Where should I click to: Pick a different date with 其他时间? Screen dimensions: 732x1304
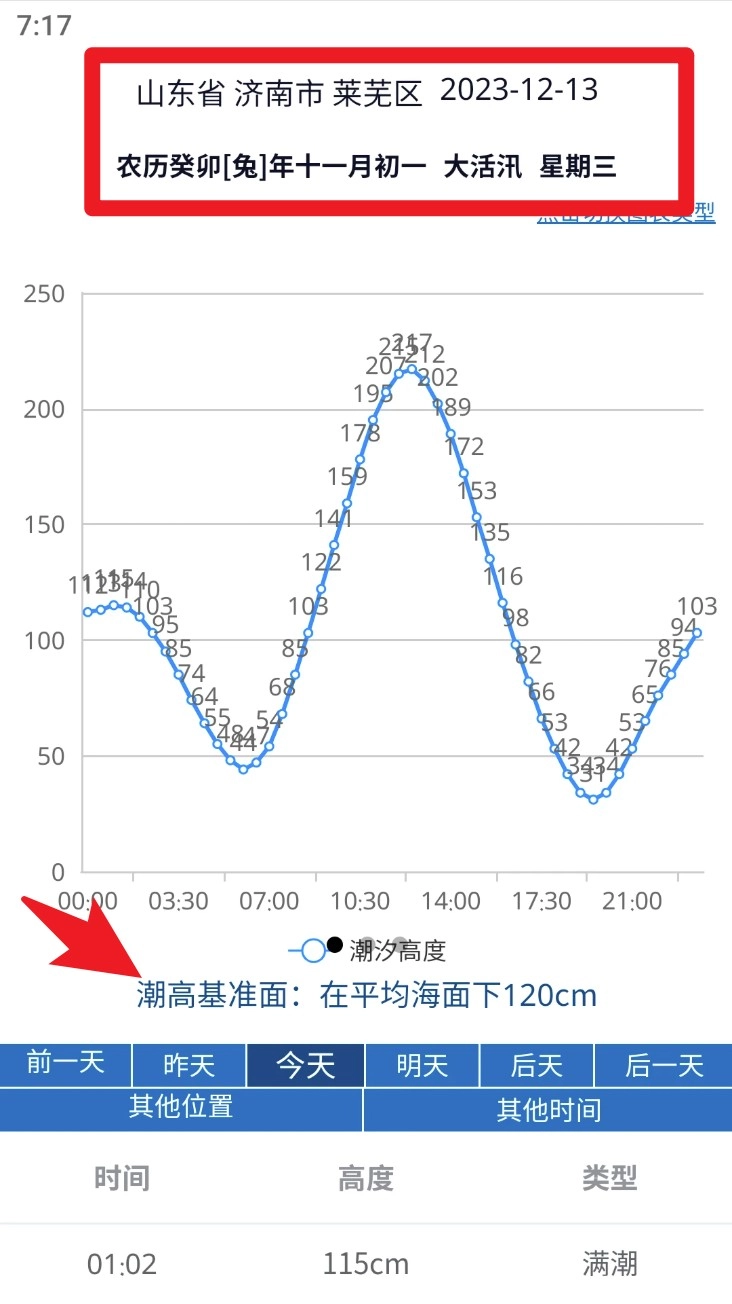click(x=548, y=1109)
